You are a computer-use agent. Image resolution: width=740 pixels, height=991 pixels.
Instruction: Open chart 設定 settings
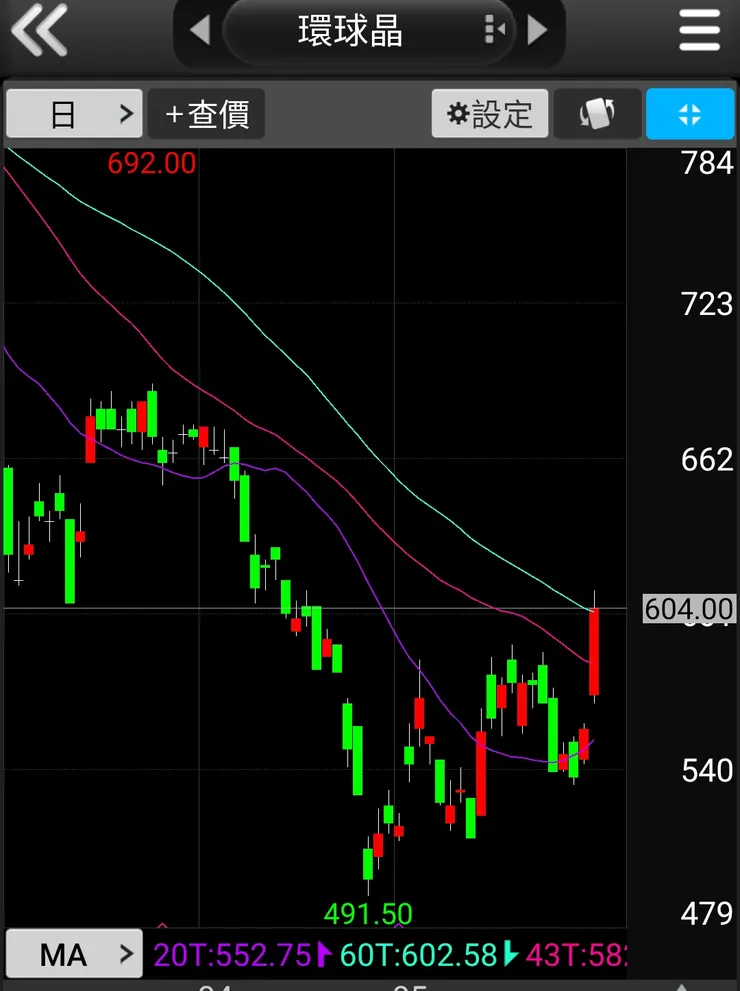click(490, 114)
